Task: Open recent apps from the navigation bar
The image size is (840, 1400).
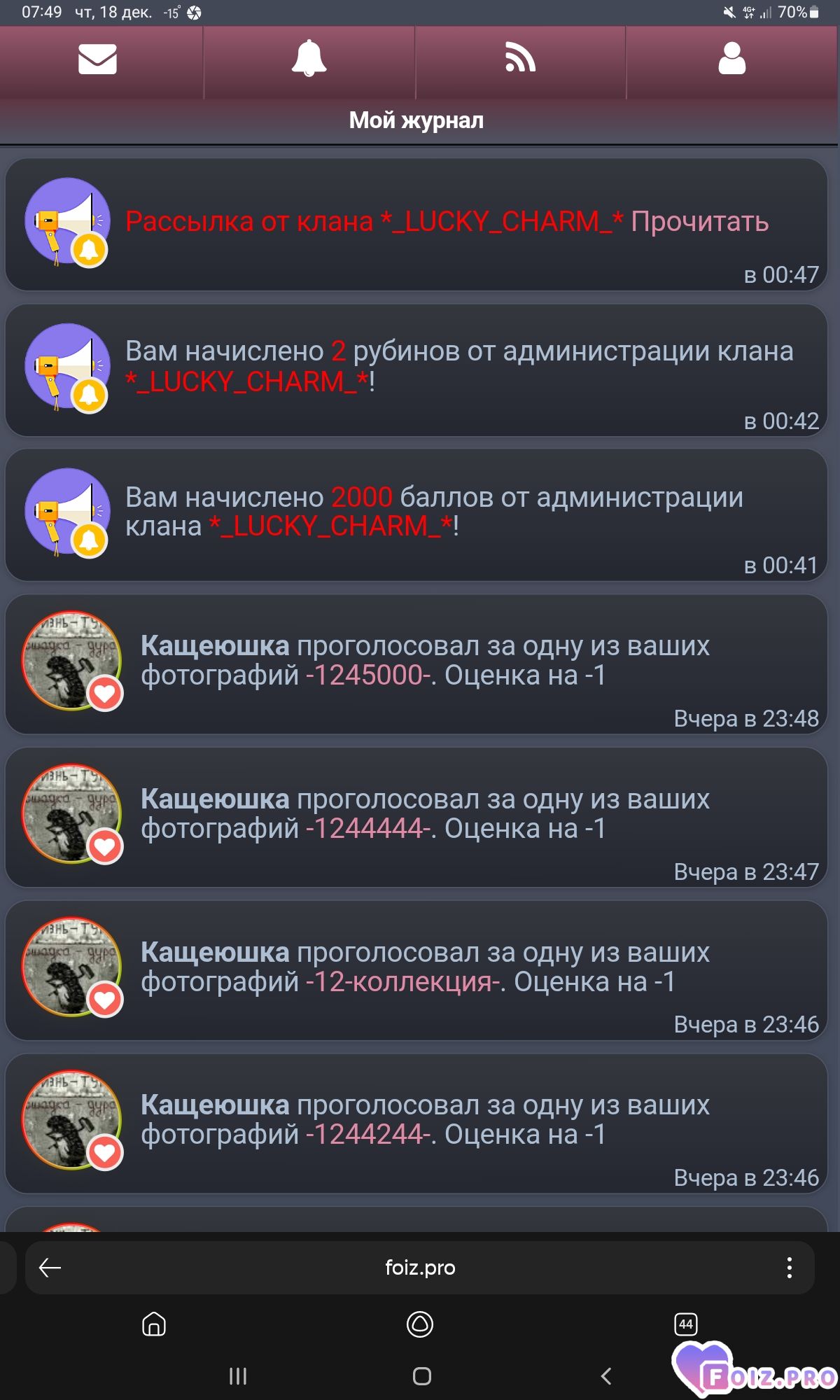Action: tap(238, 1376)
